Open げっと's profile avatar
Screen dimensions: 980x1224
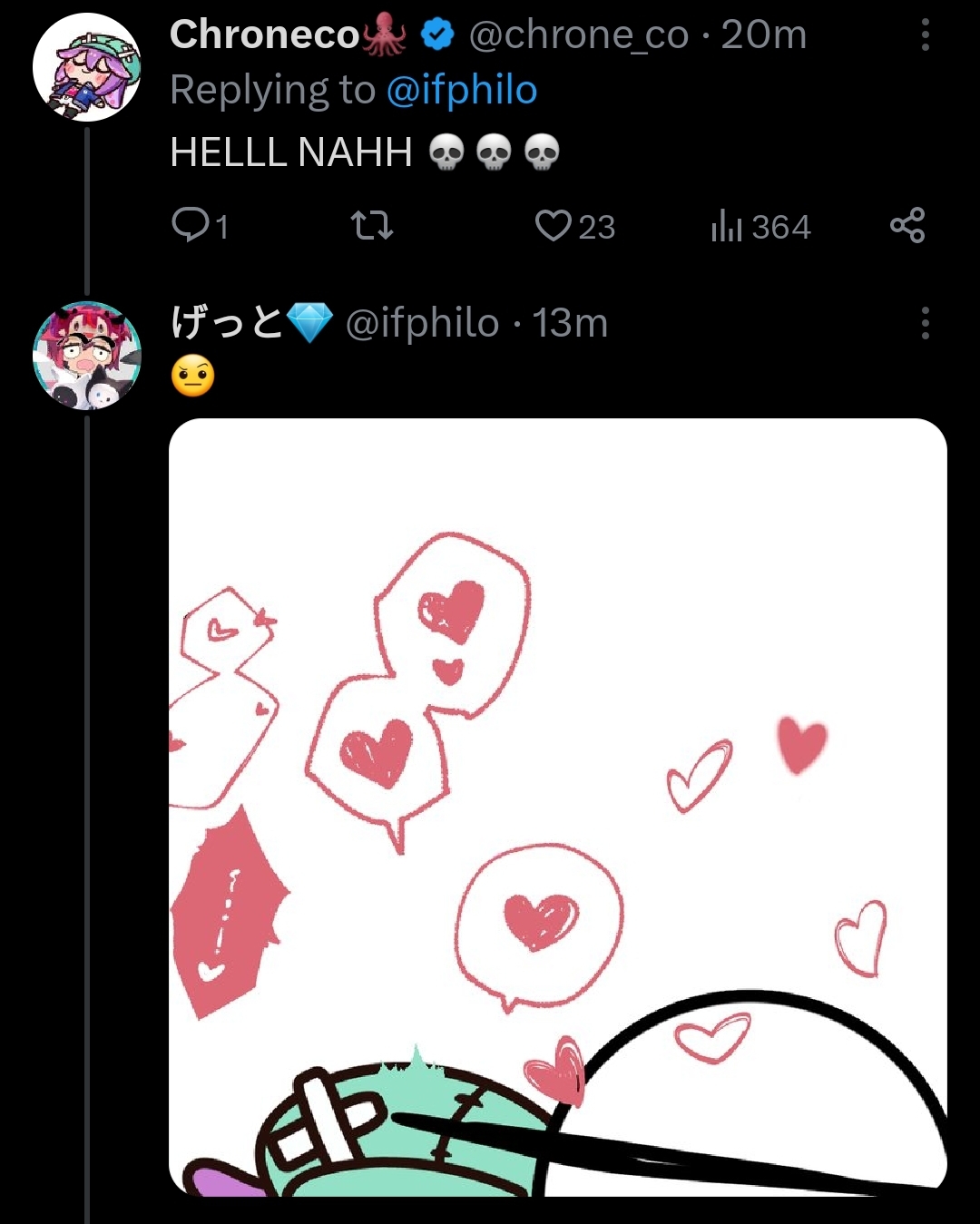pyautogui.click(x=87, y=356)
